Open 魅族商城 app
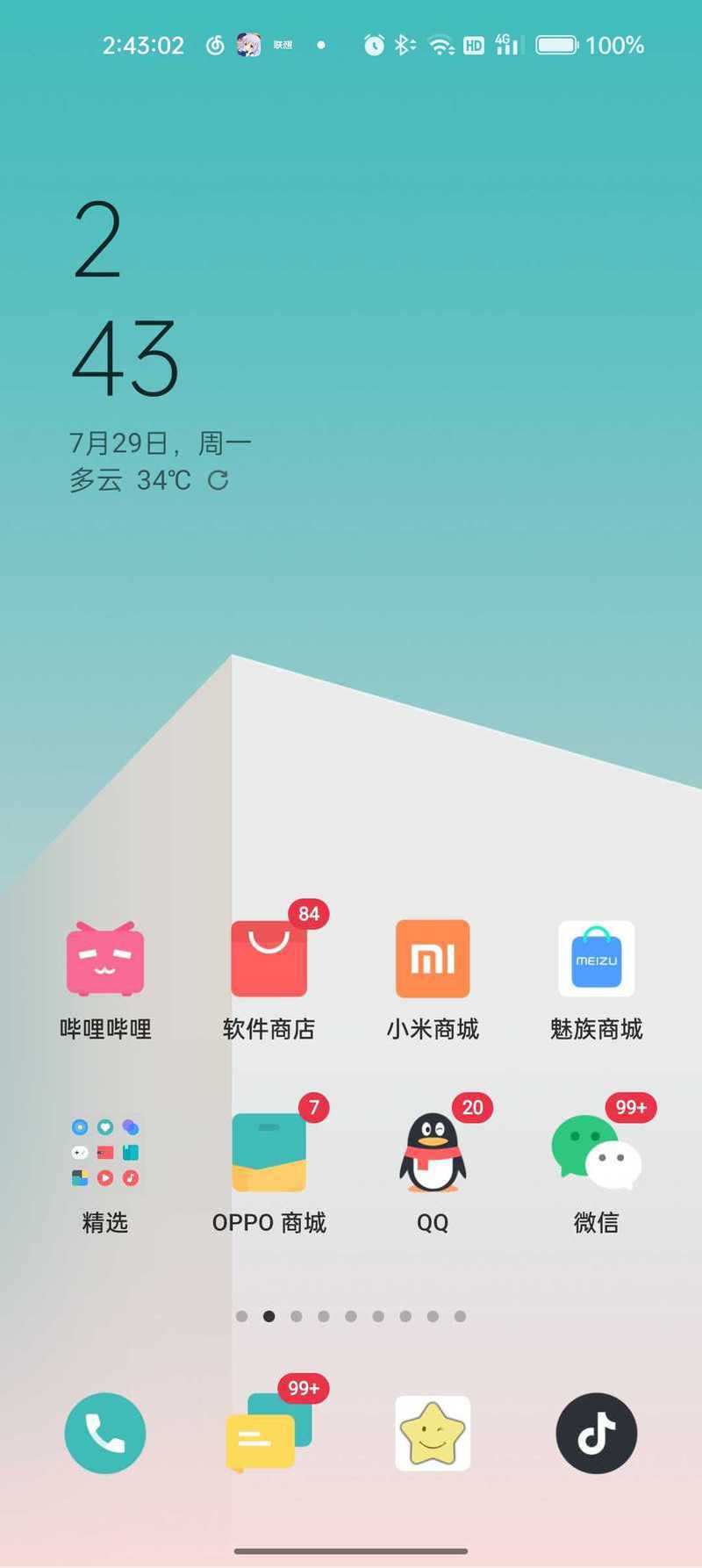The width and height of the screenshot is (702, 1568). pyautogui.click(x=597, y=959)
